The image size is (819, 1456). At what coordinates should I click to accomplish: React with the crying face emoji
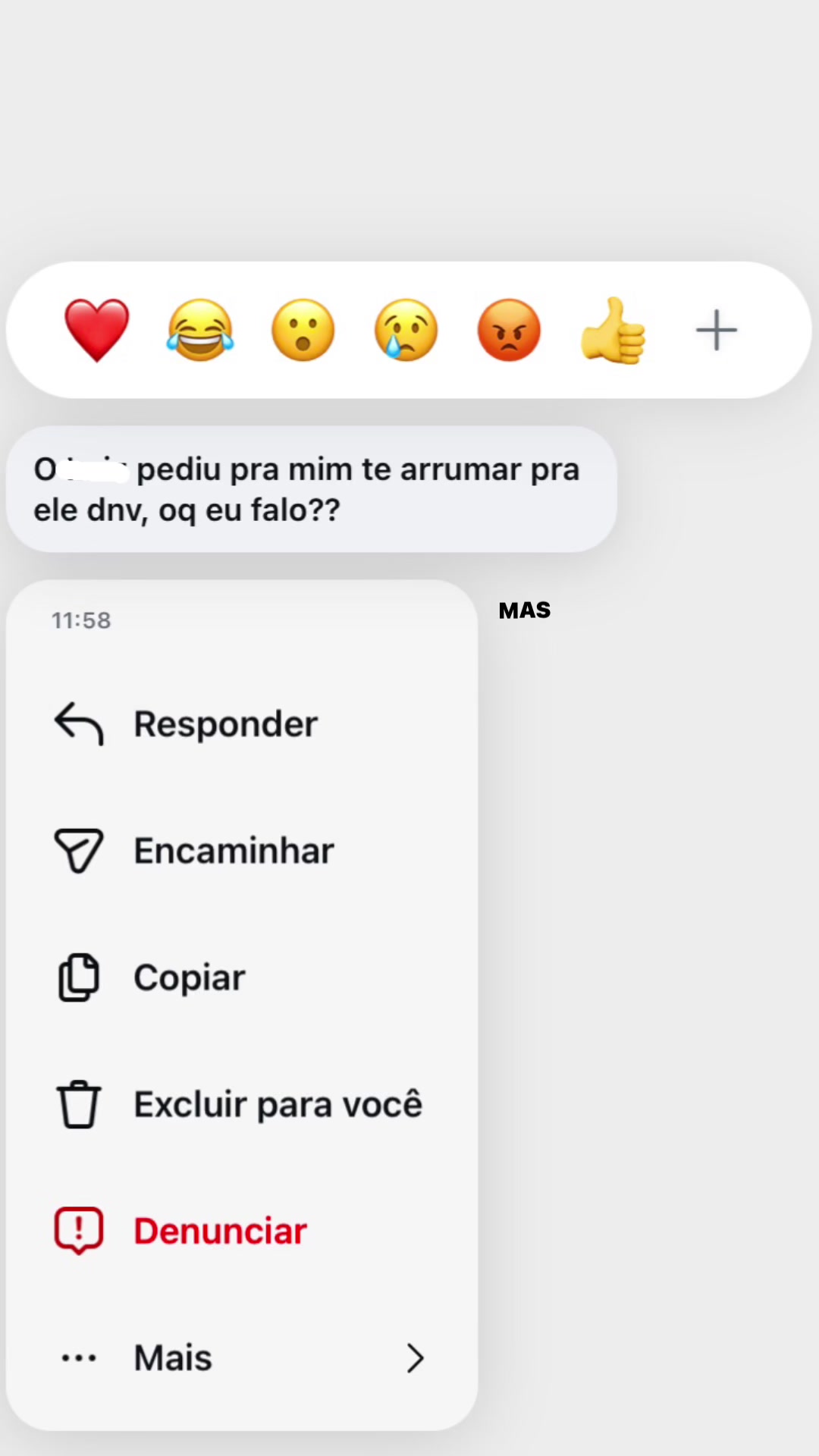click(x=406, y=330)
